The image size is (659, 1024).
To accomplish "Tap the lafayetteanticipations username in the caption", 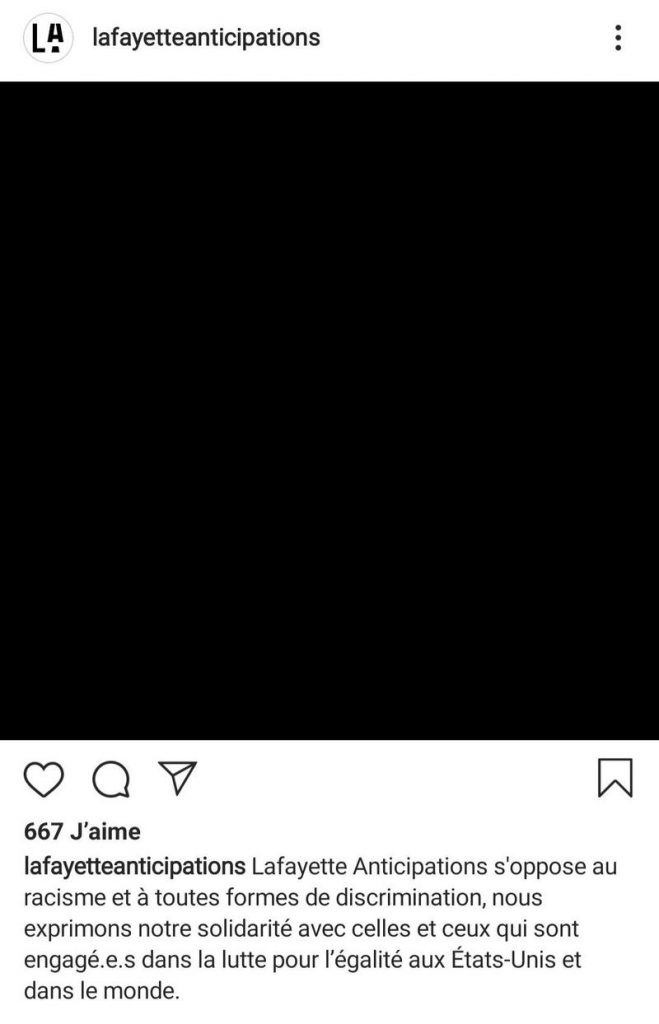I will click(x=133, y=863).
